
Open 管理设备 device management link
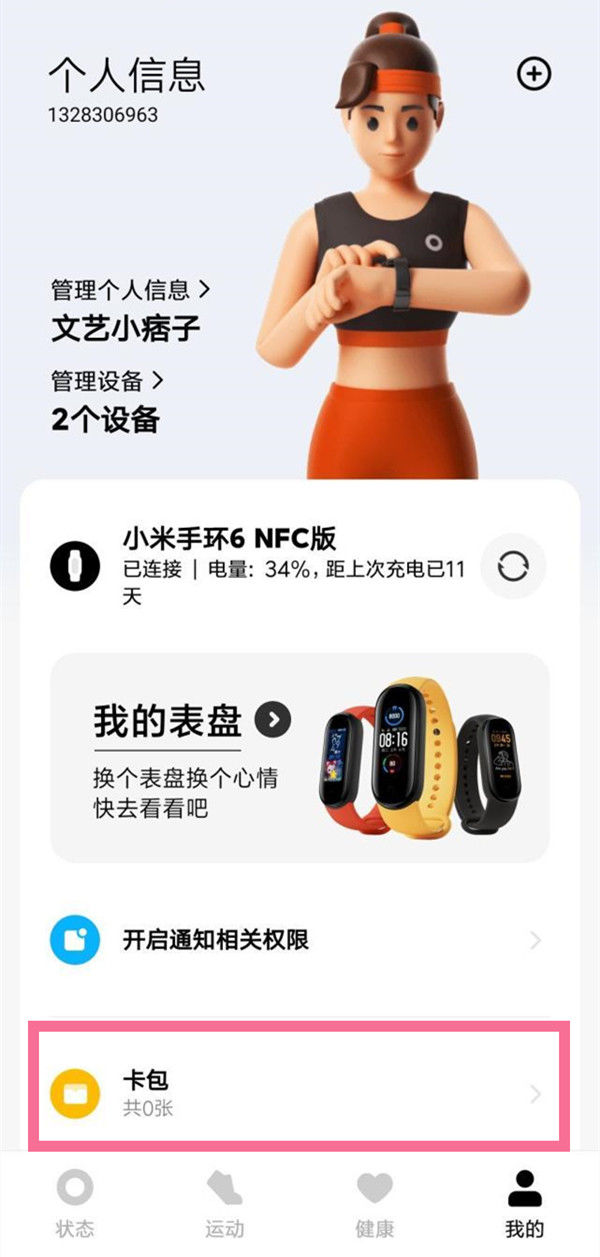coord(106,381)
